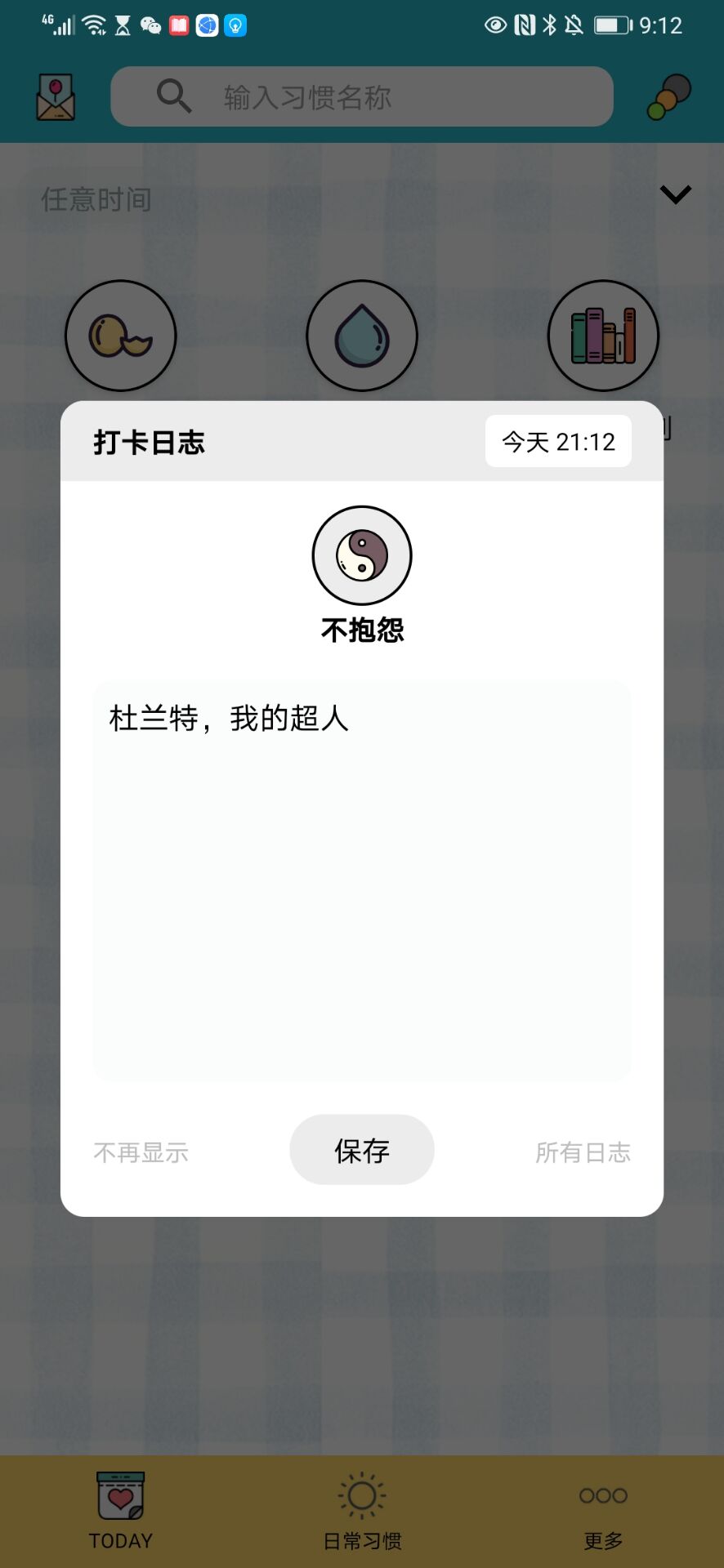Switch to the 日常习惯 tab
The width and height of the screenshot is (724, 1568).
point(362,1511)
